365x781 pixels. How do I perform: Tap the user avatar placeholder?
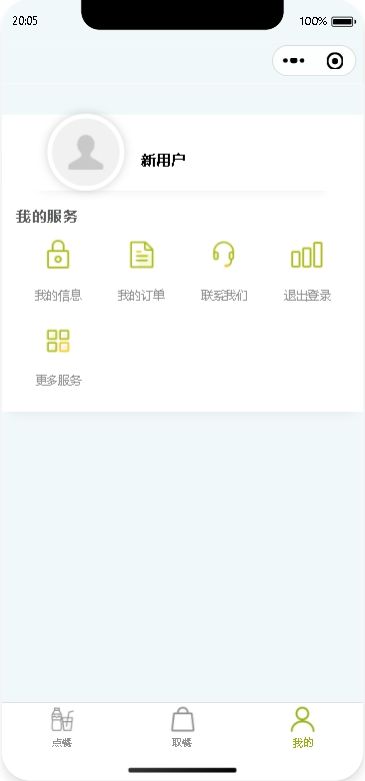[x=86, y=152]
